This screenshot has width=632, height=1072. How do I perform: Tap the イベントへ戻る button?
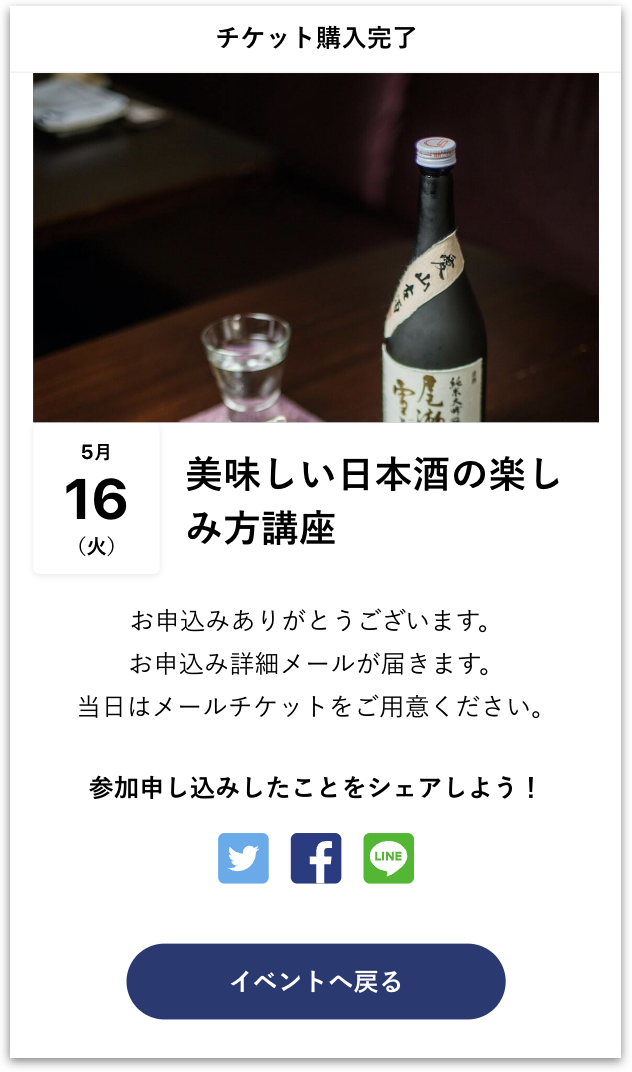click(316, 981)
